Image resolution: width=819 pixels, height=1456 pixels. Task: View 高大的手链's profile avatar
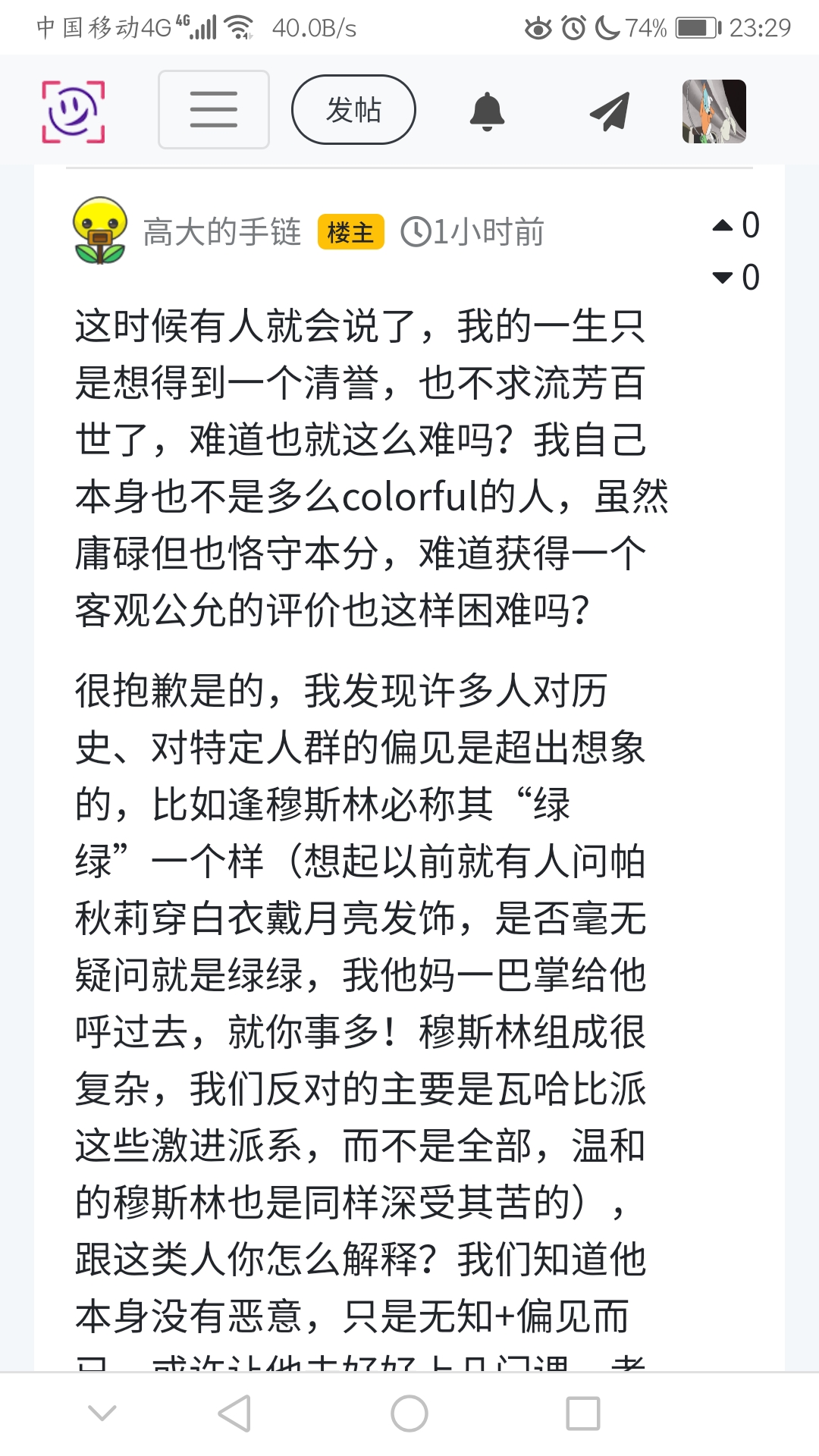tap(99, 231)
